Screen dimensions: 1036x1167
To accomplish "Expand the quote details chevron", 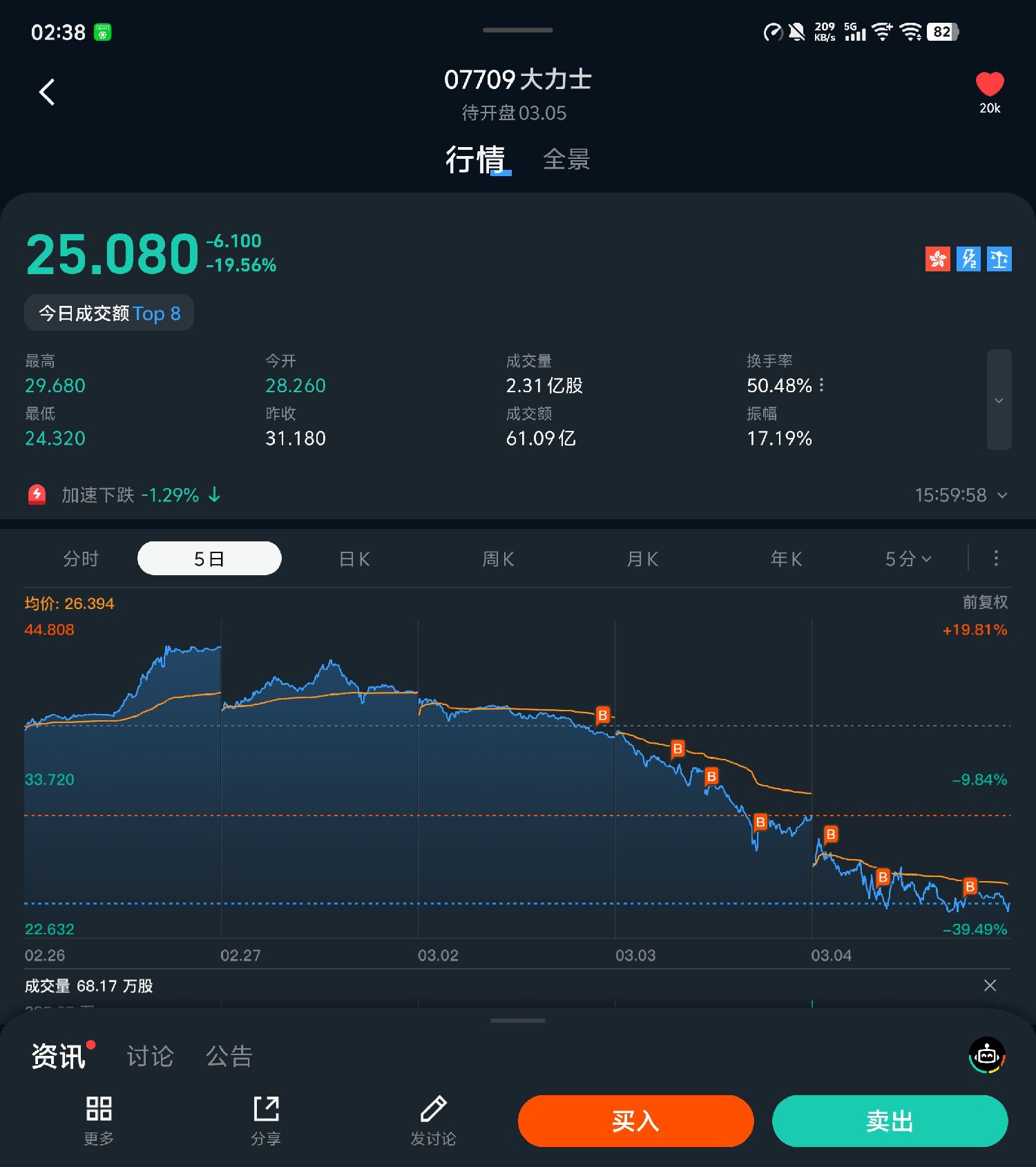I will [x=999, y=401].
